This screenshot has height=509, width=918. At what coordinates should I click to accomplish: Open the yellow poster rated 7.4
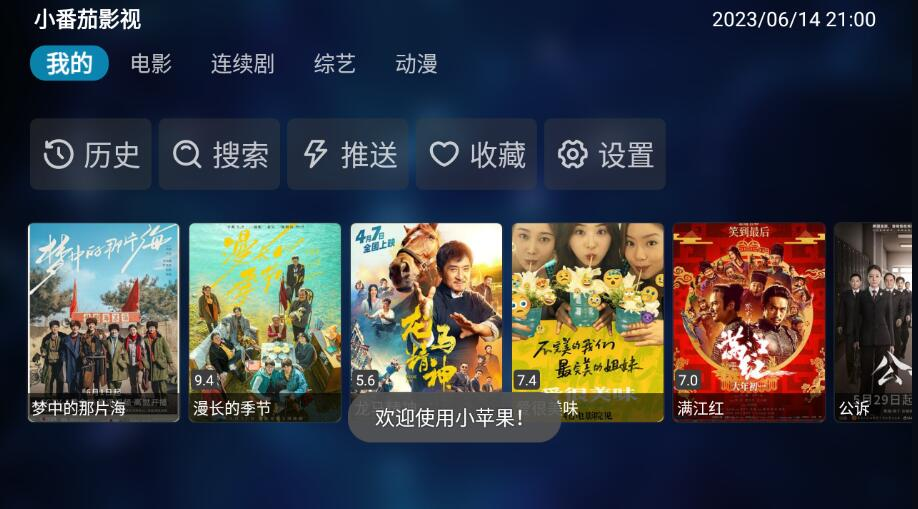pos(588,310)
